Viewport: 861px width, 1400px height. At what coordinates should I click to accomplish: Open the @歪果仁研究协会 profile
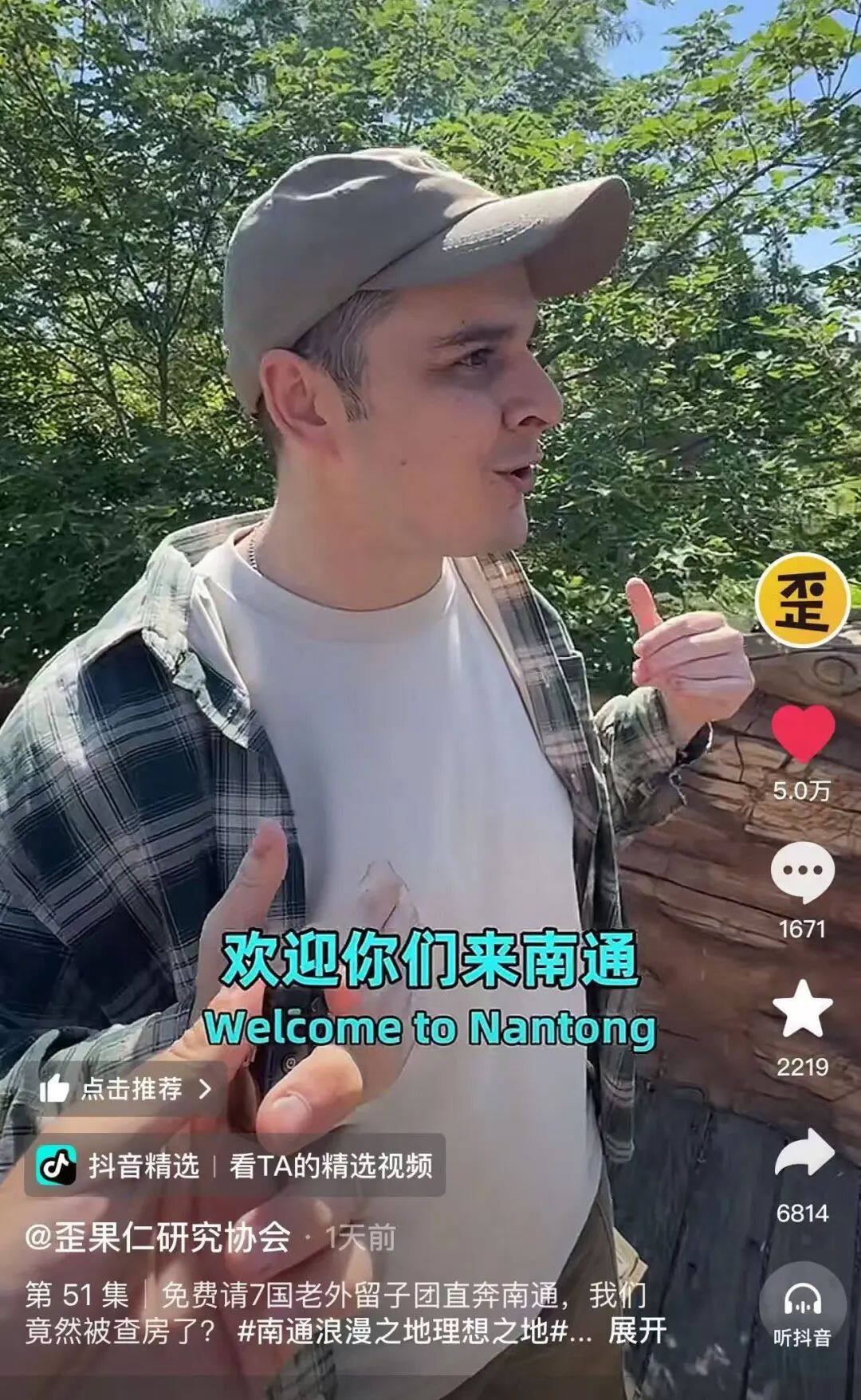pyautogui.click(x=158, y=1237)
